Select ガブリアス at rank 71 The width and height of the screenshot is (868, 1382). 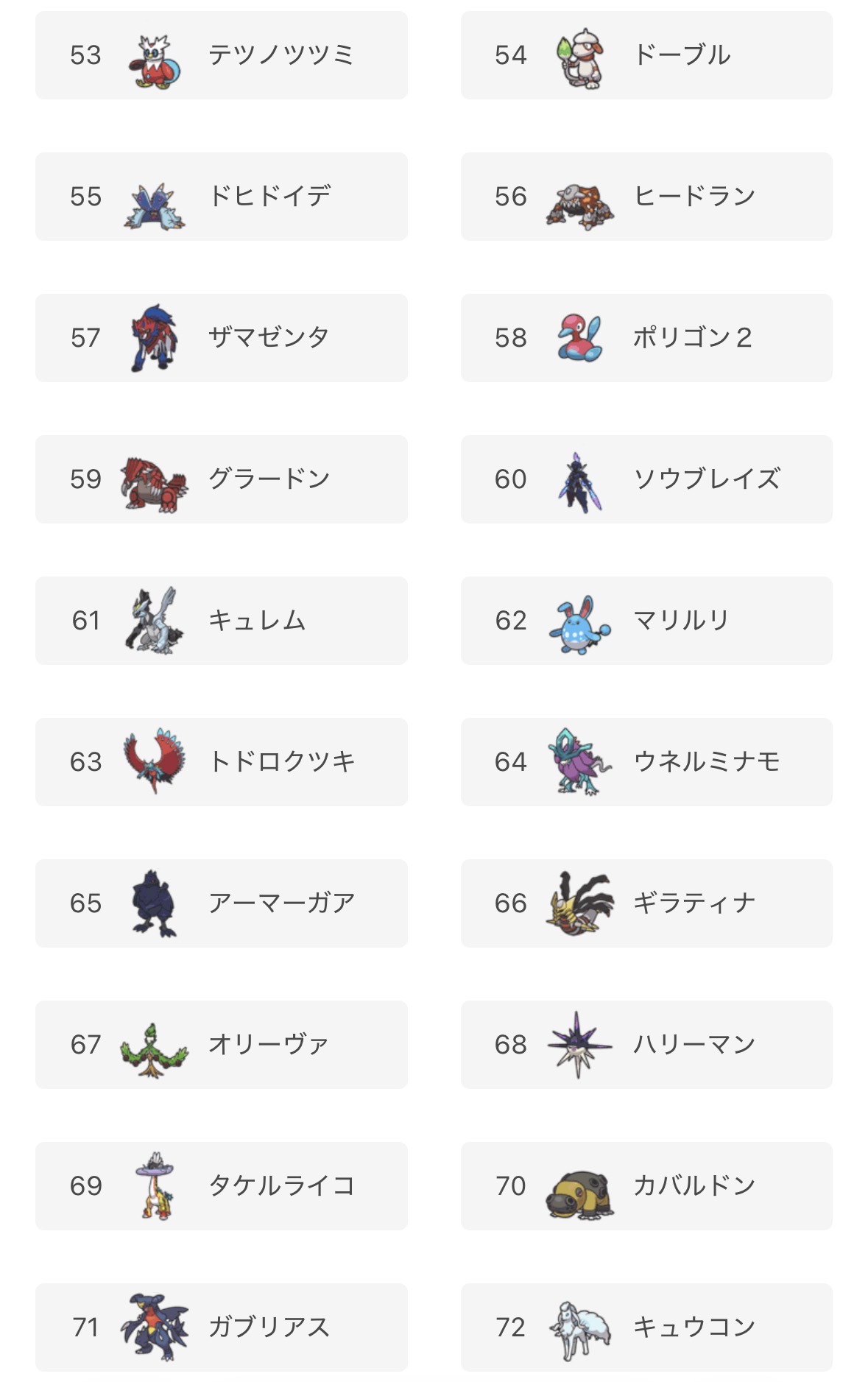point(221,1328)
